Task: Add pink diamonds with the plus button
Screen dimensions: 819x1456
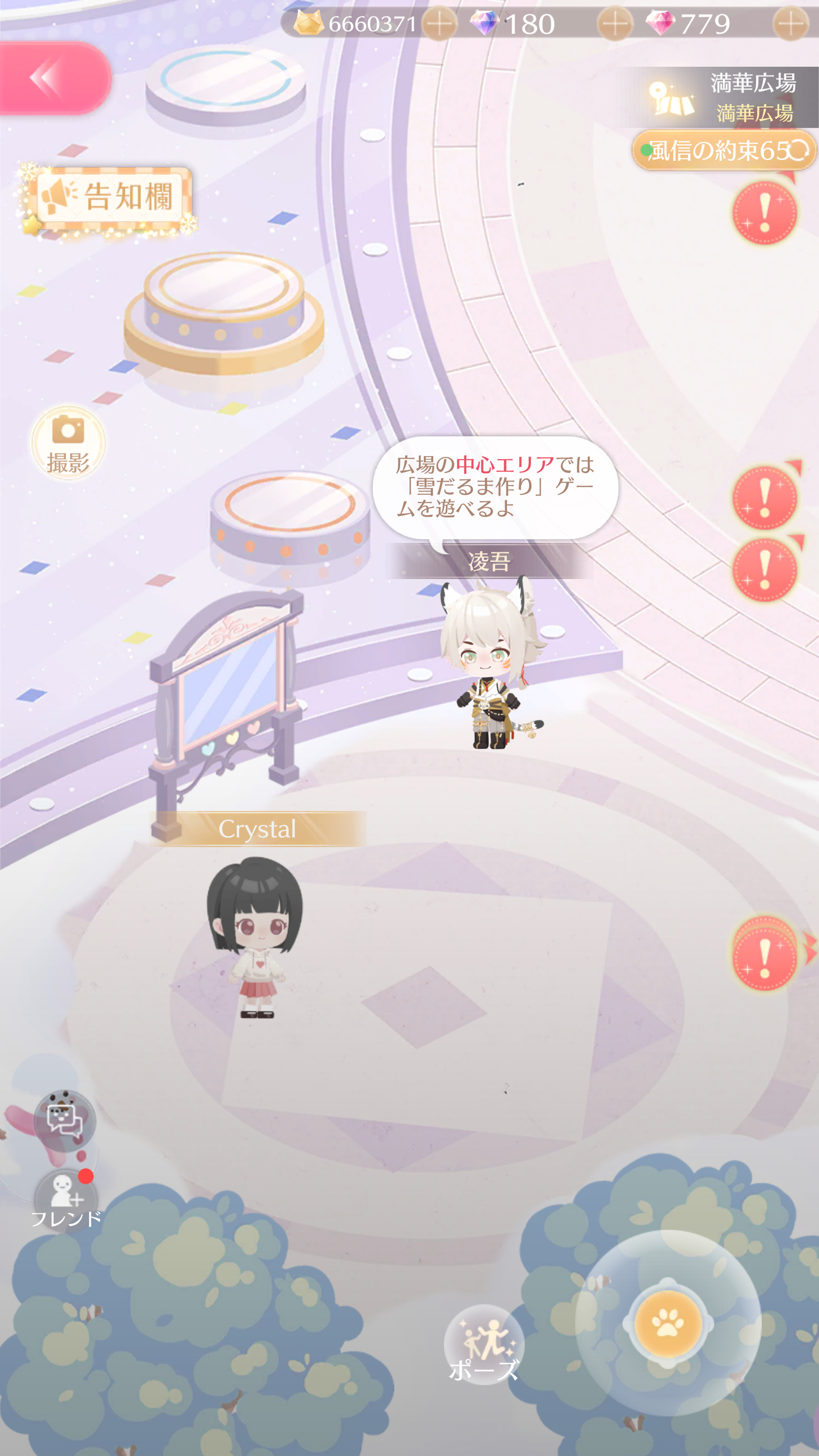Action: [x=791, y=24]
